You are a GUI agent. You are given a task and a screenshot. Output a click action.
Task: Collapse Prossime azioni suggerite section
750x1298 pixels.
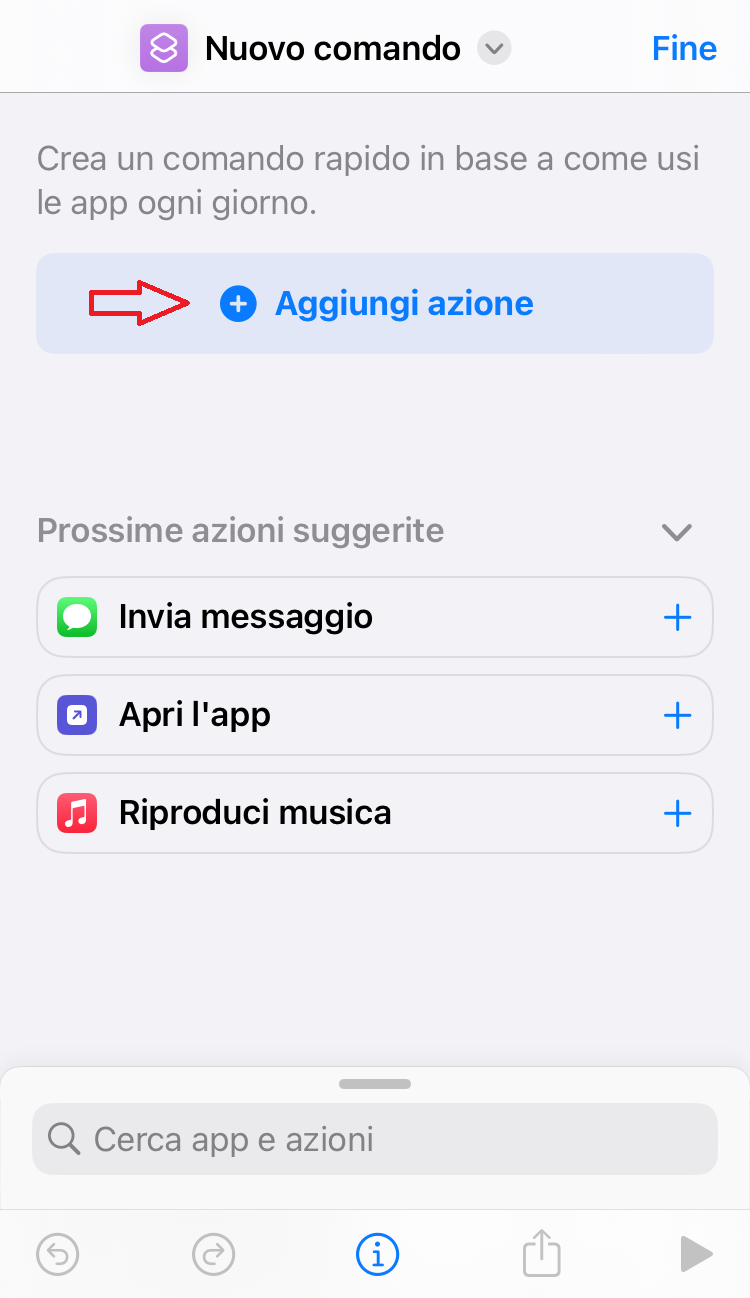677,532
